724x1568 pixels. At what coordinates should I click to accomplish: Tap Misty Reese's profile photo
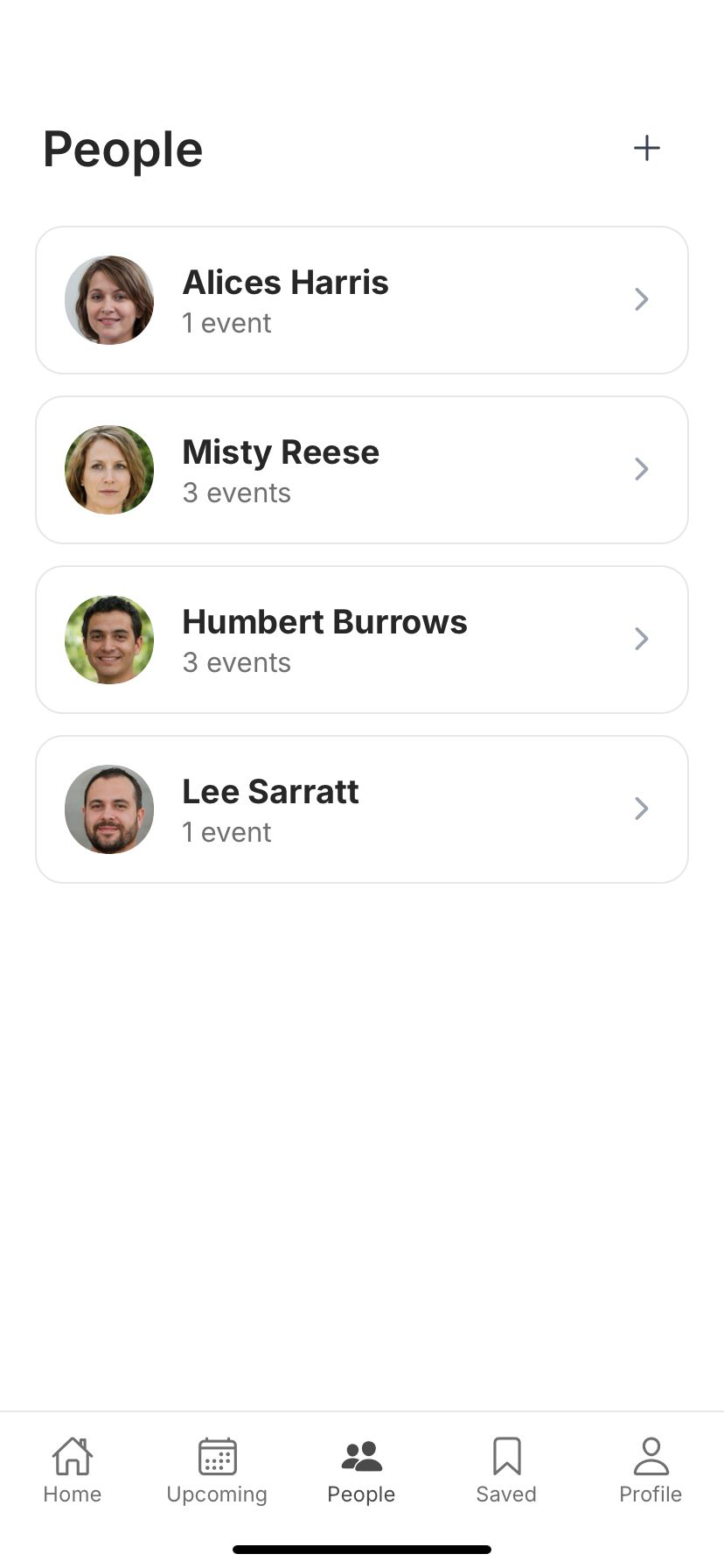[108, 470]
